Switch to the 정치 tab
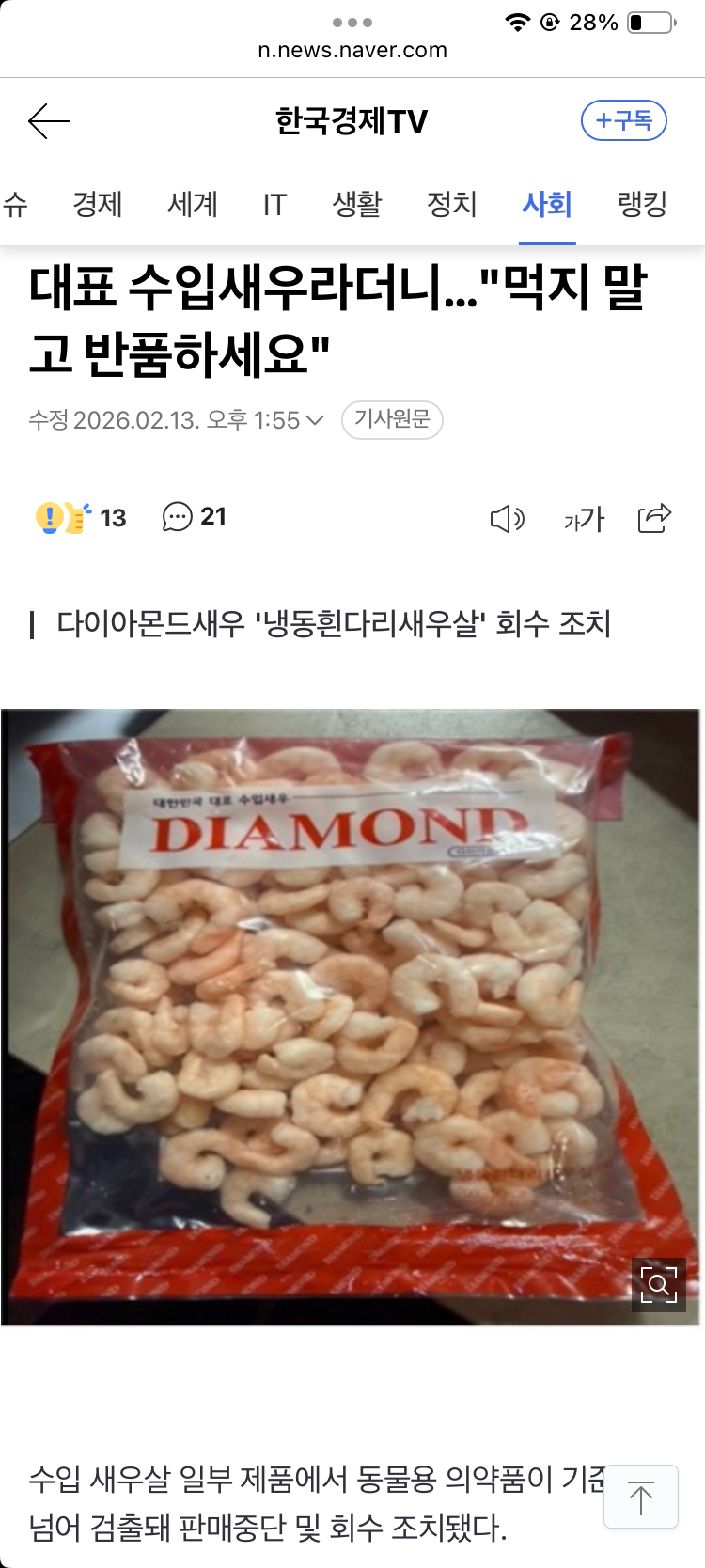 [452, 204]
